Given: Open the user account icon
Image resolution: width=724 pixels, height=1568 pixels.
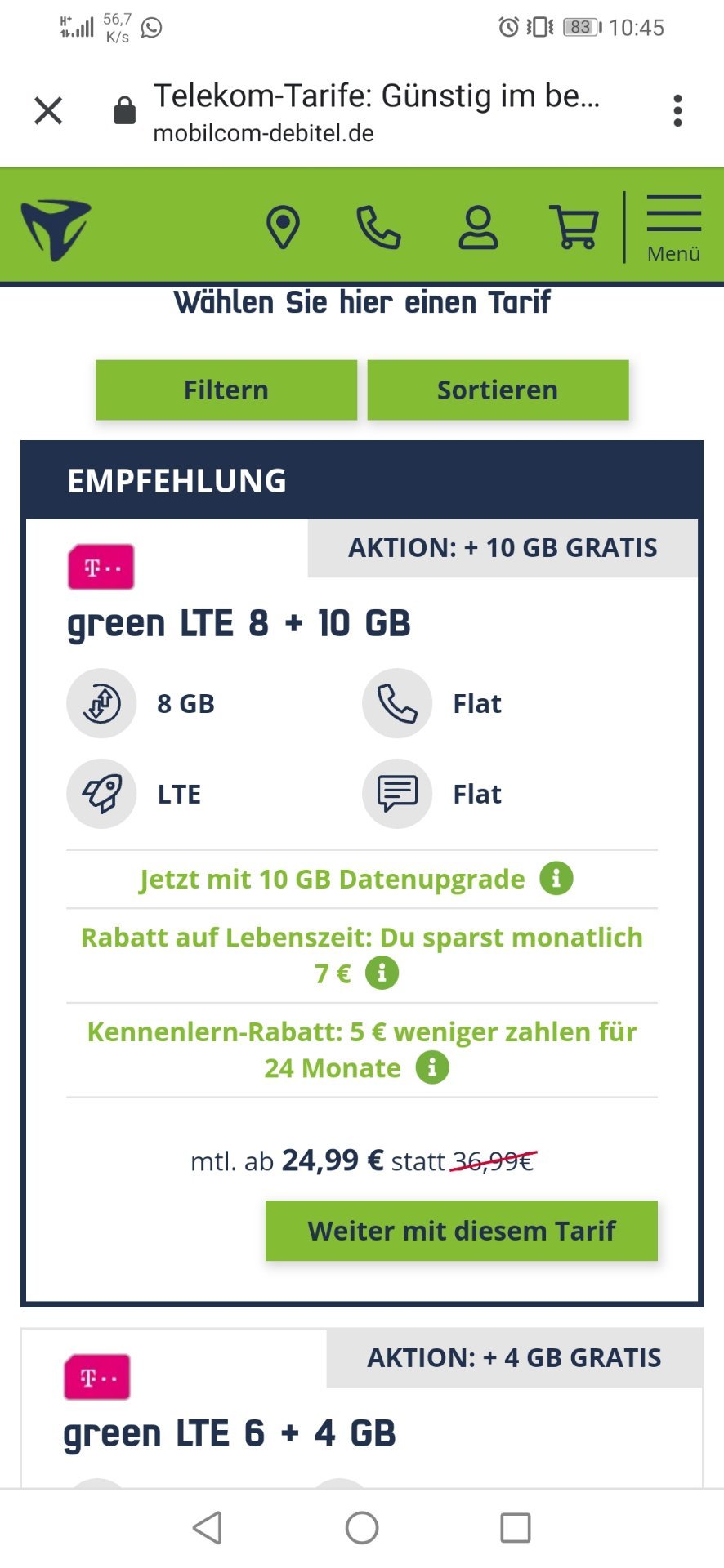Looking at the screenshot, I should pos(478,227).
